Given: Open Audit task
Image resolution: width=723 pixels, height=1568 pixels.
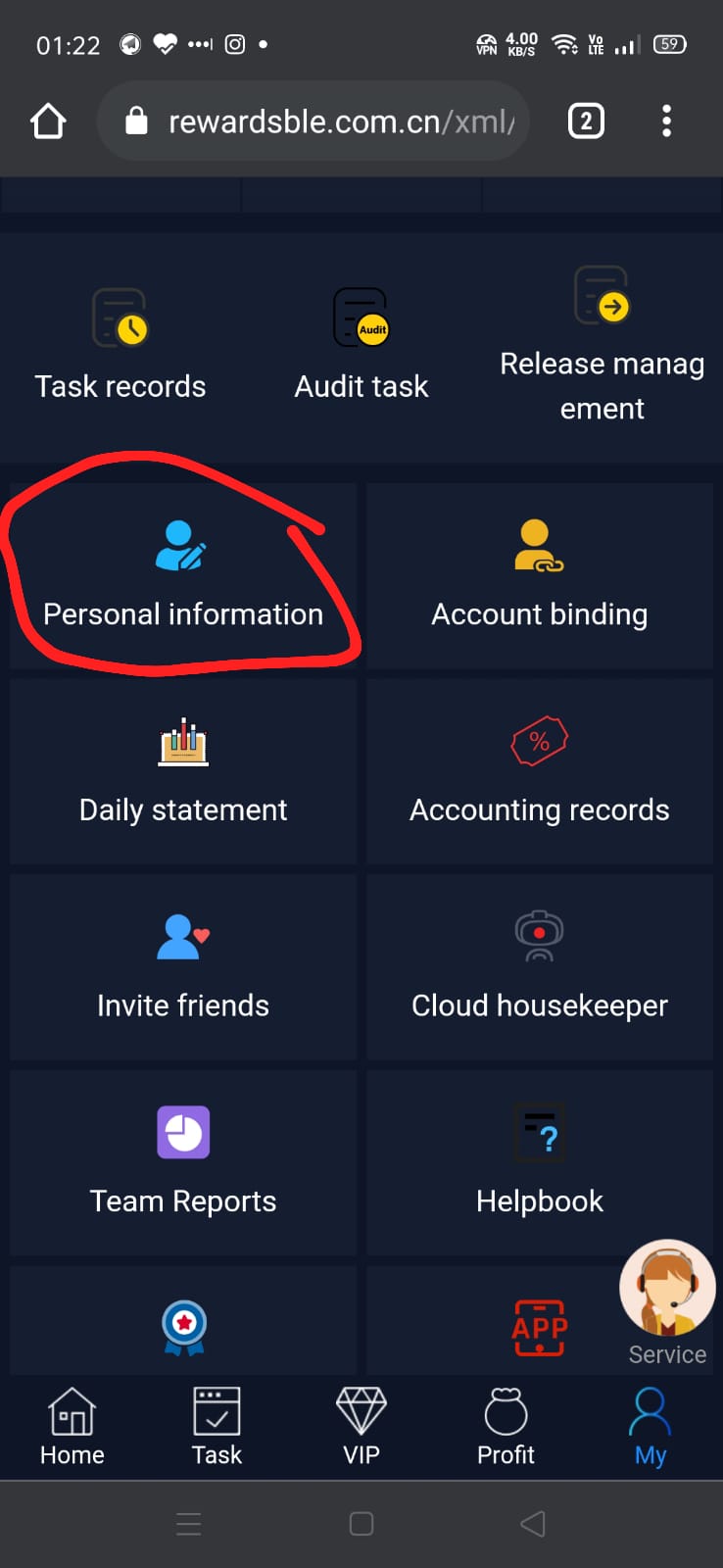Looking at the screenshot, I should [361, 345].
